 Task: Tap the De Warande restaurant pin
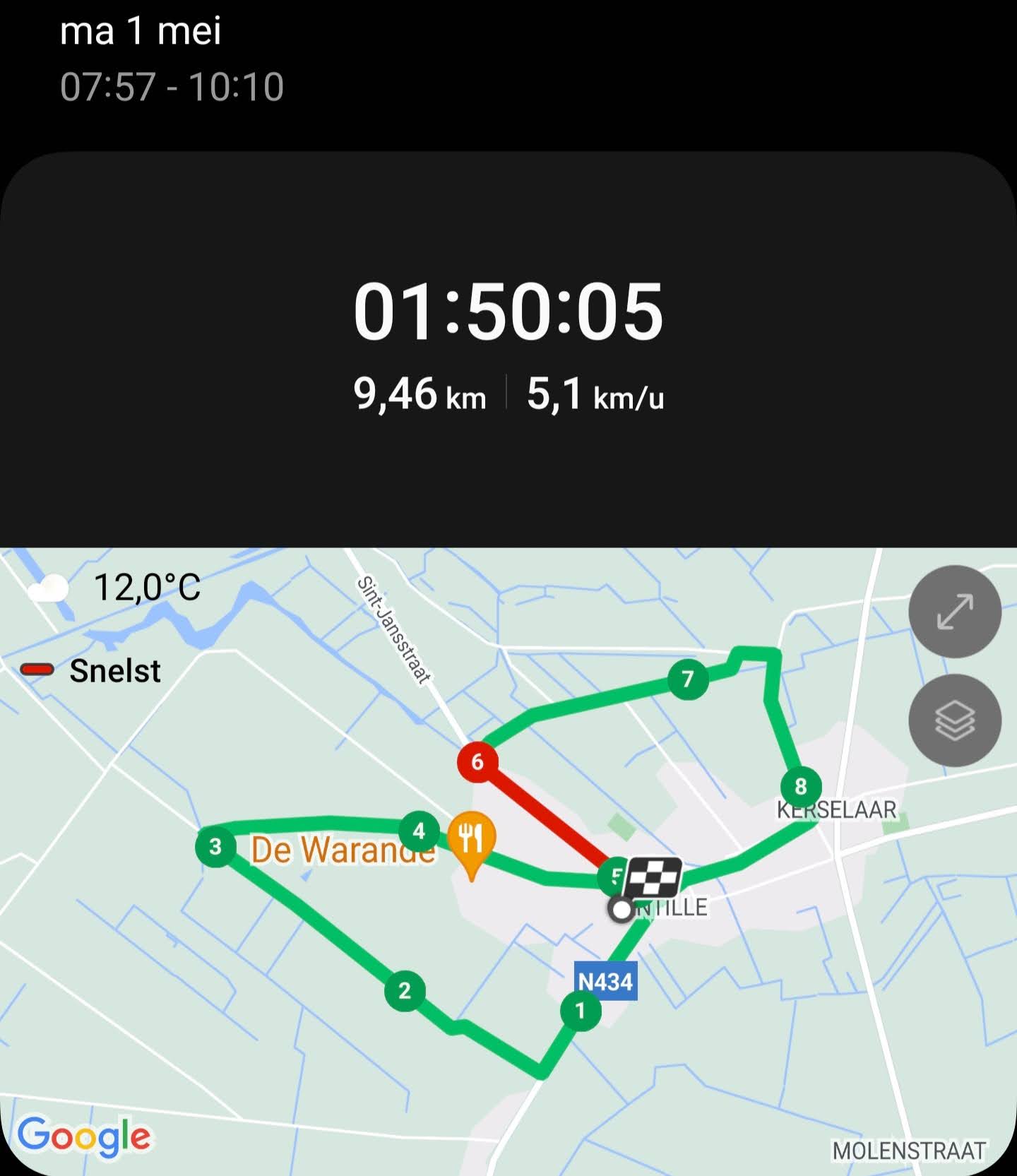(x=471, y=839)
